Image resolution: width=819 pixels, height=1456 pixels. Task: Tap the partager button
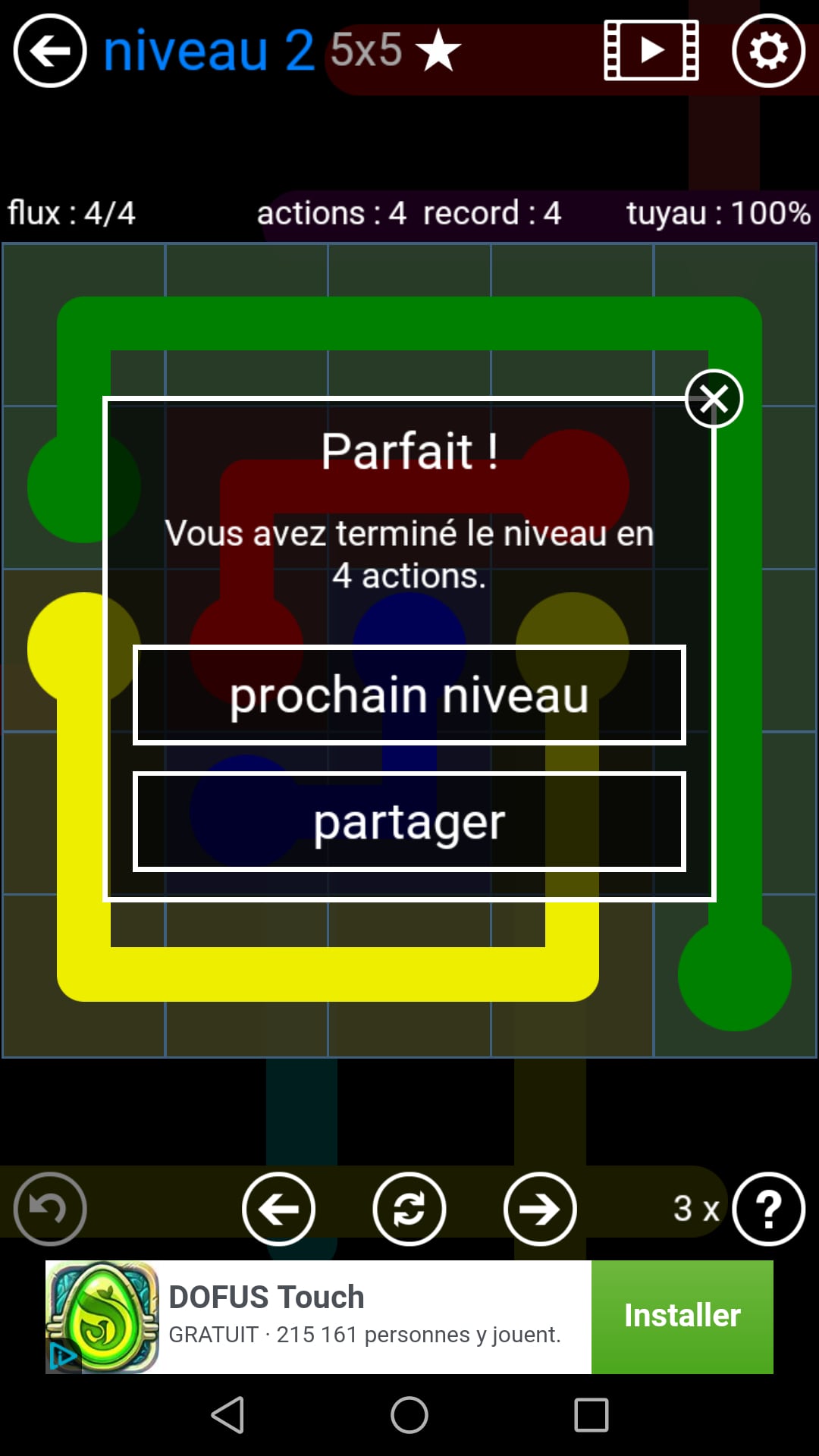pyautogui.click(x=409, y=821)
